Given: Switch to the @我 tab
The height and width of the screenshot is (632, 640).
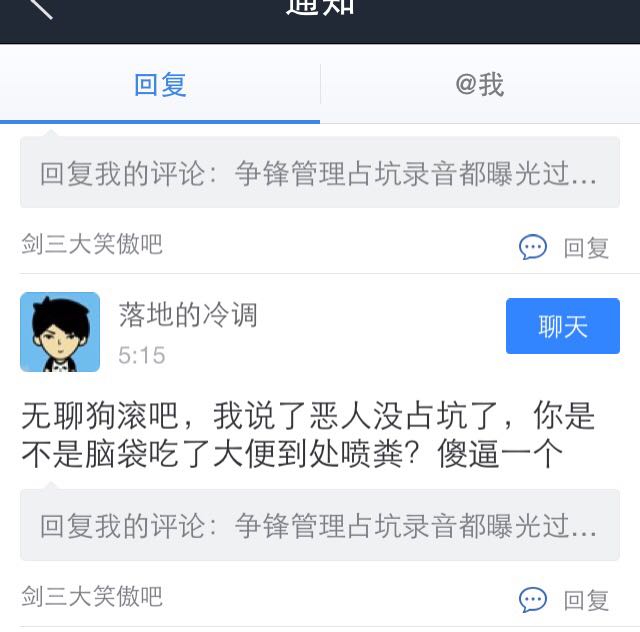Looking at the screenshot, I should coord(480,85).
